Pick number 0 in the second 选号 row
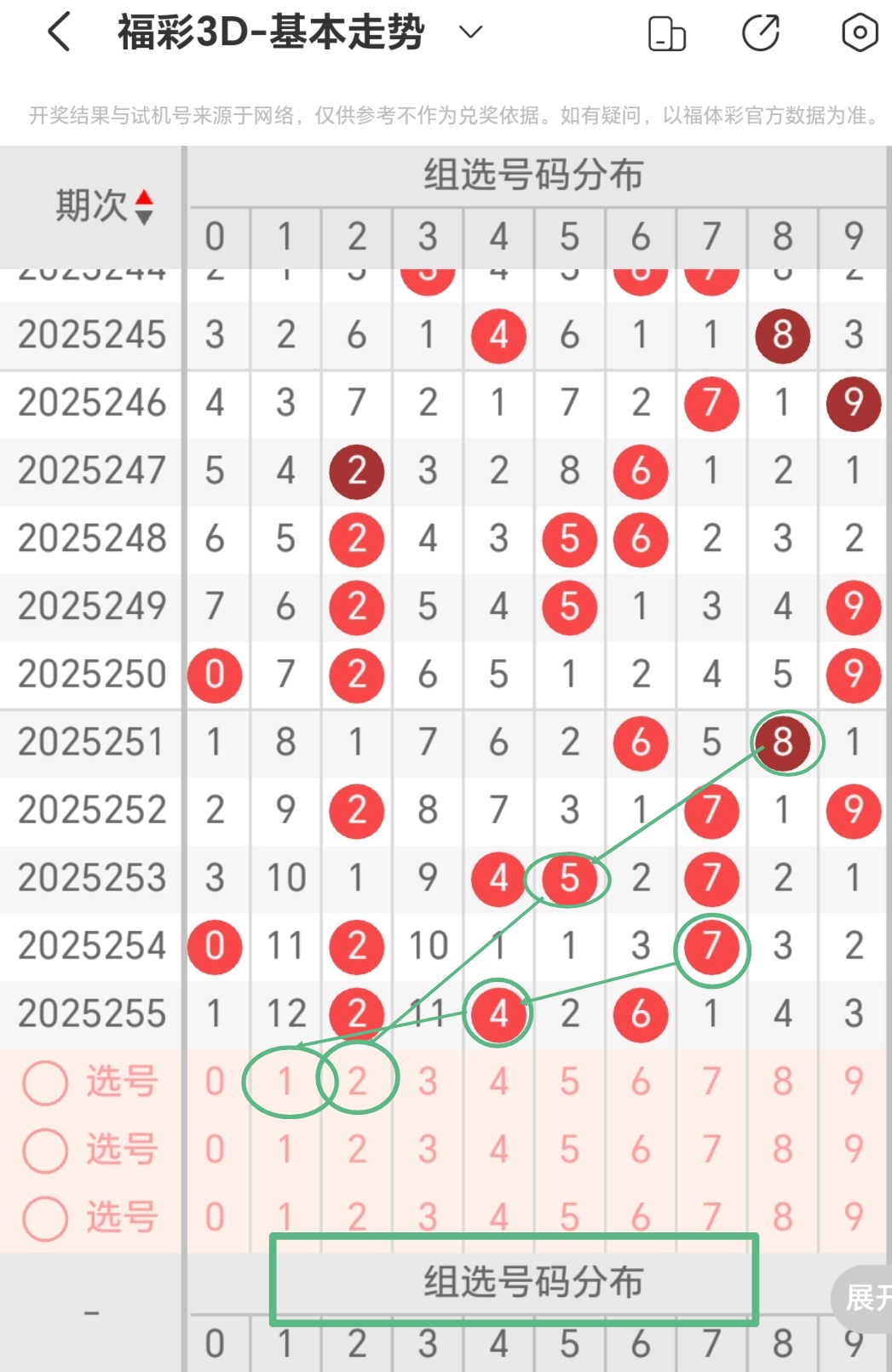The height and width of the screenshot is (1372, 892). coord(215,1150)
